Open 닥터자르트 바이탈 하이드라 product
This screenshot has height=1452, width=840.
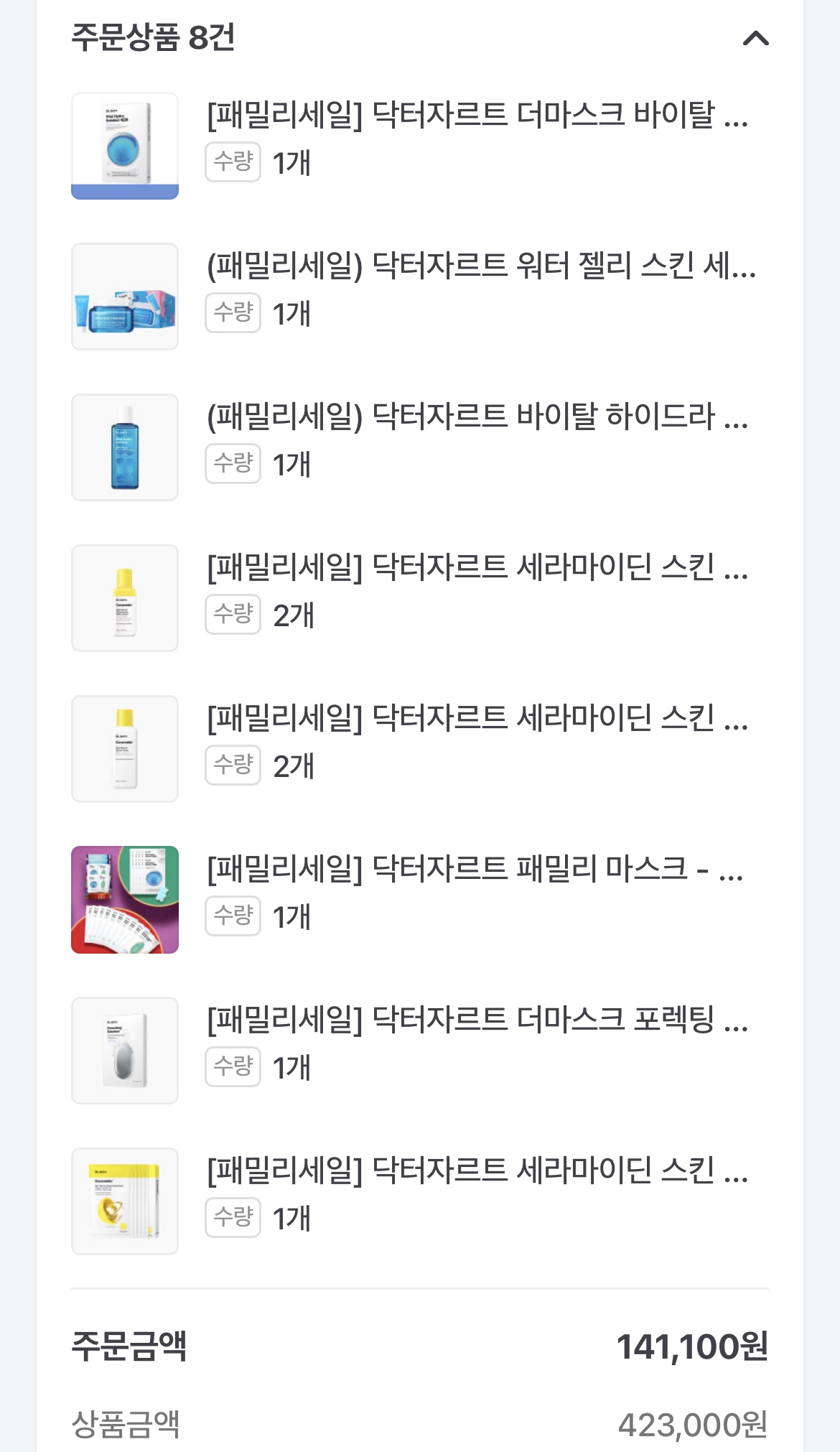[477, 416]
